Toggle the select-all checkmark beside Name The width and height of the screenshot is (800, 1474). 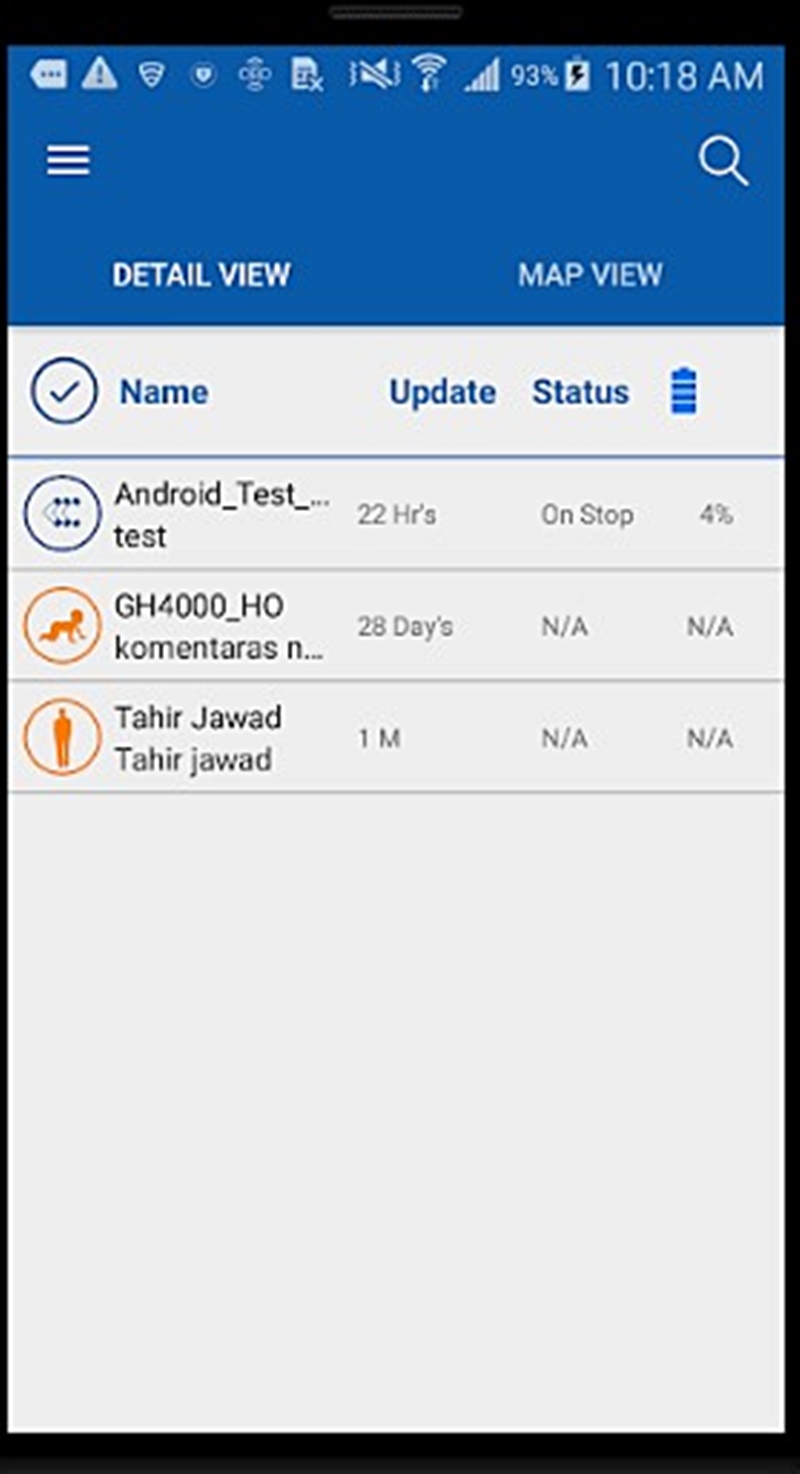point(64,392)
